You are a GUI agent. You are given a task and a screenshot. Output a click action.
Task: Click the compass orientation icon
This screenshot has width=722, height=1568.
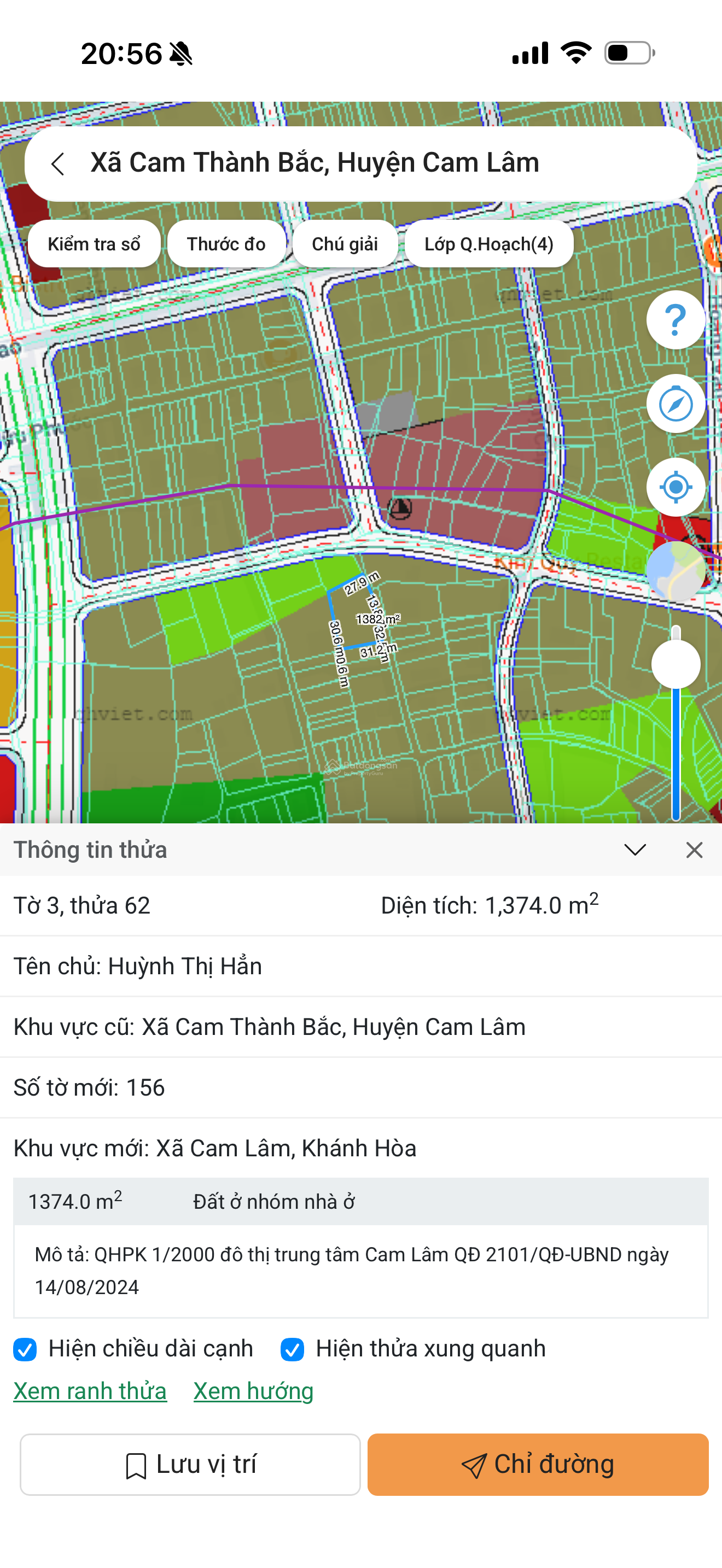[x=676, y=403]
